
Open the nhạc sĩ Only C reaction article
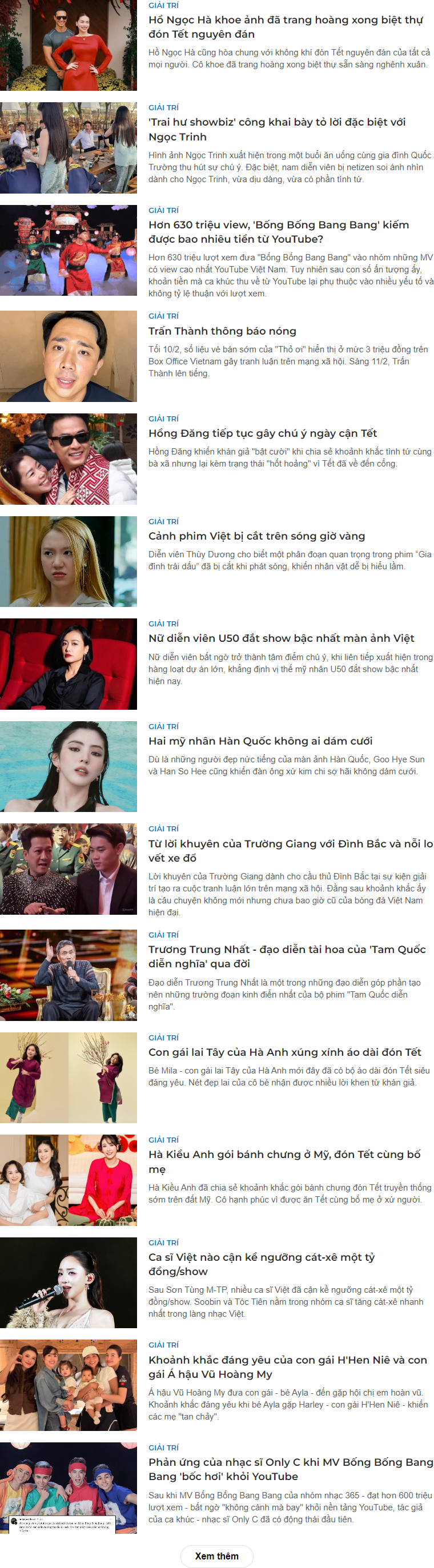coord(290,1469)
